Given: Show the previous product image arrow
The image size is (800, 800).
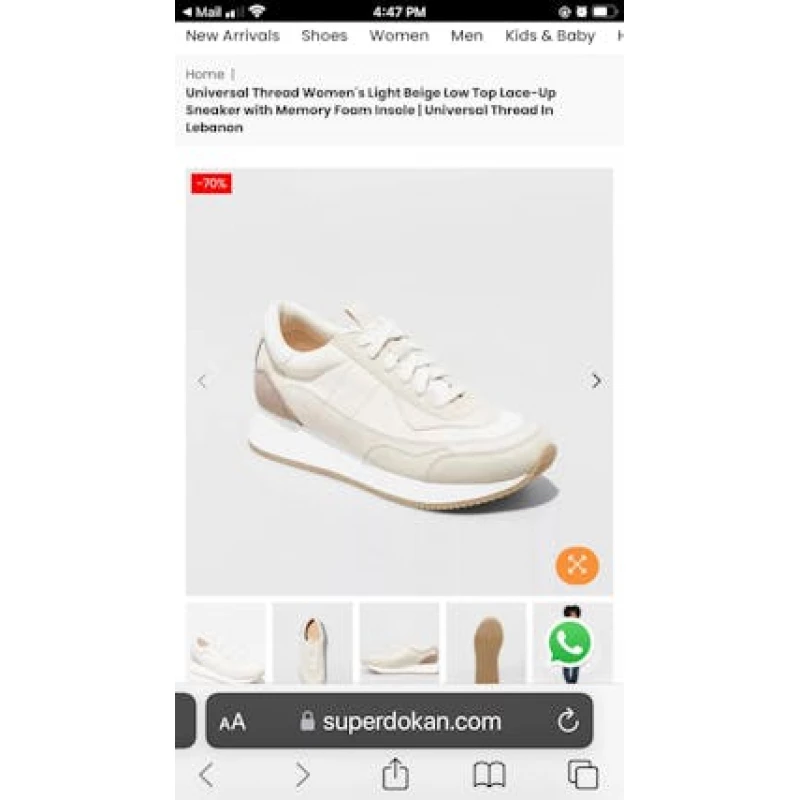Looking at the screenshot, I should pyautogui.click(x=202, y=381).
